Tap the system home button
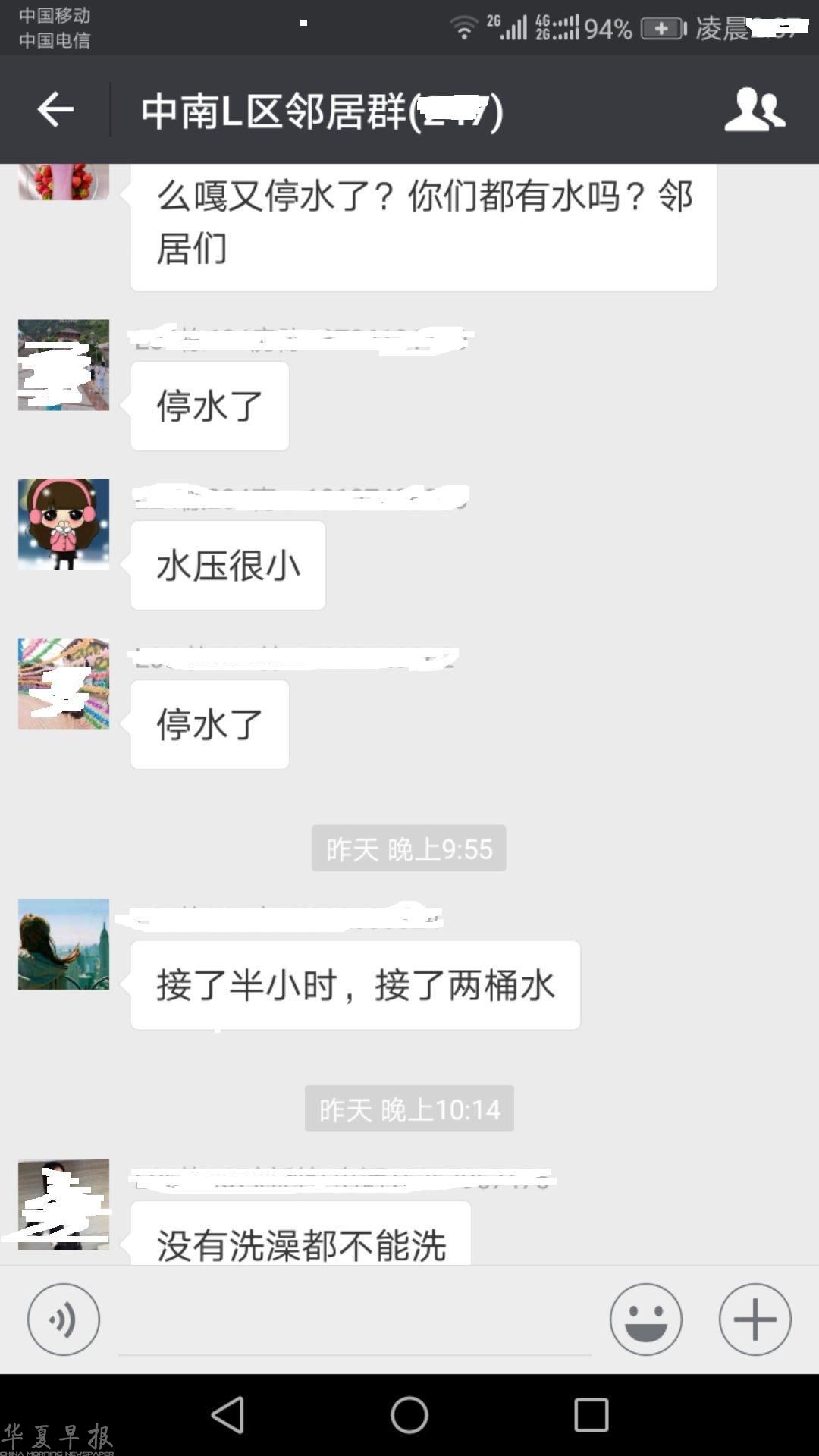Screen dimensions: 819x1456 [x=409, y=1415]
